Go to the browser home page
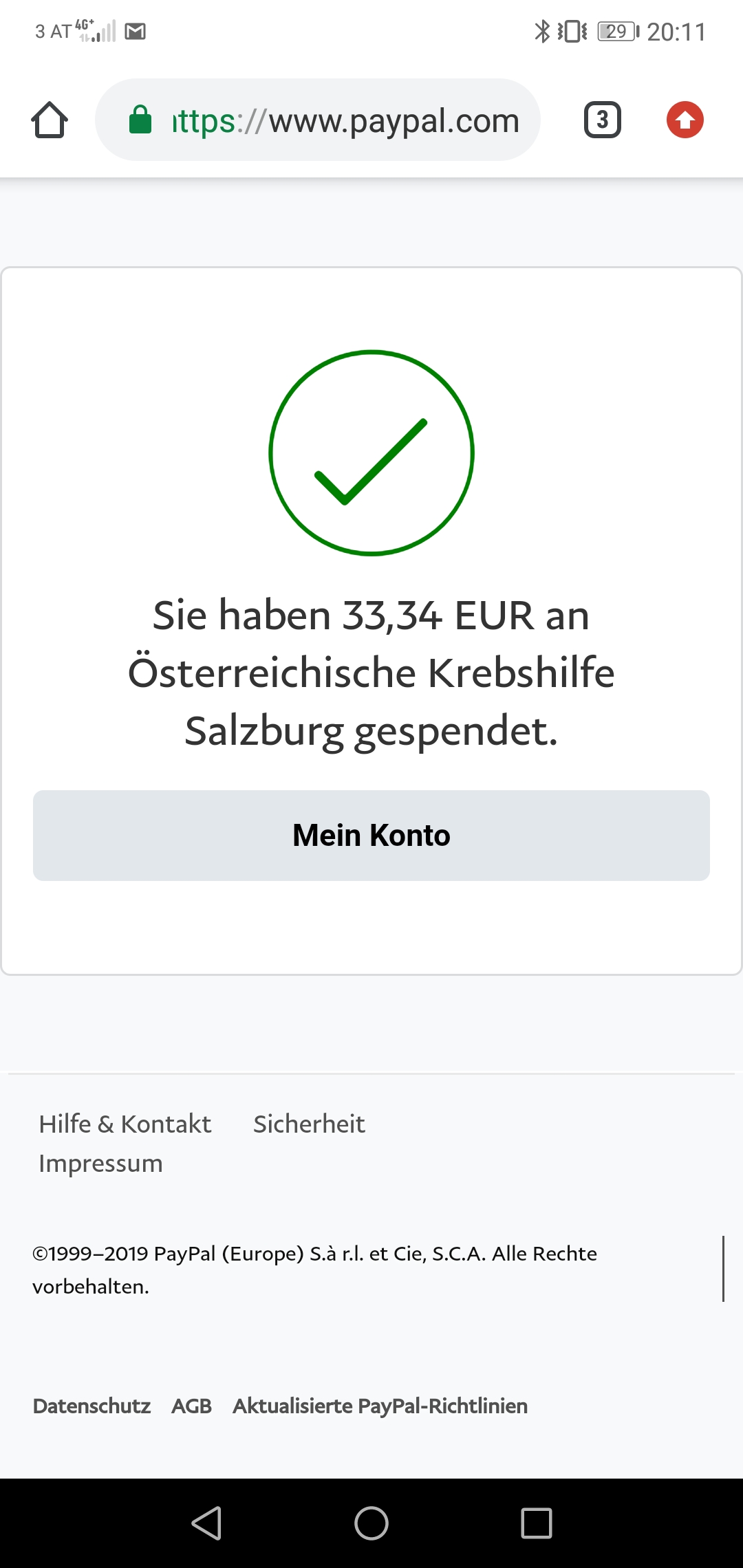This screenshot has height=1568, width=743. (x=50, y=120)
